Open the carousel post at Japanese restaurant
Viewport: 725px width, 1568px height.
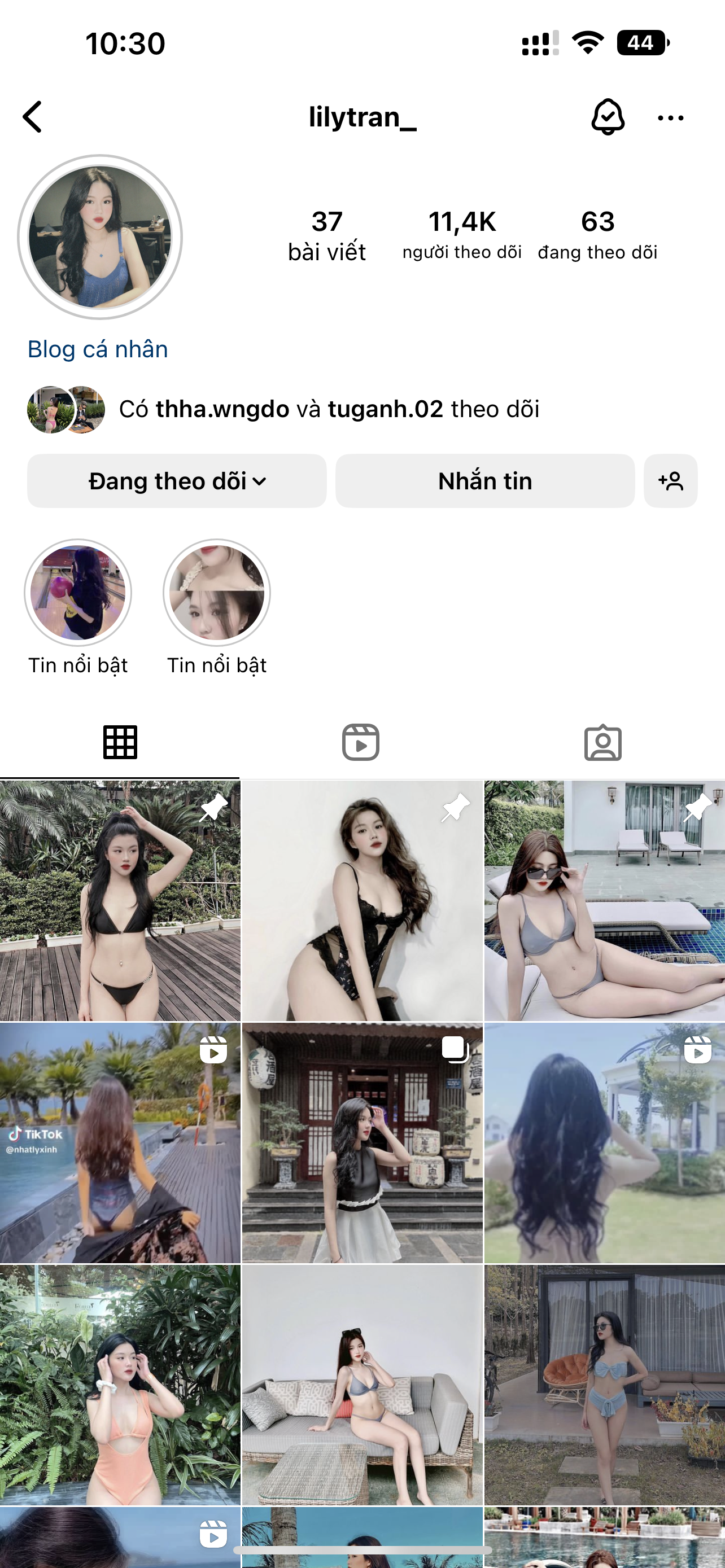tap(362, 1143)
